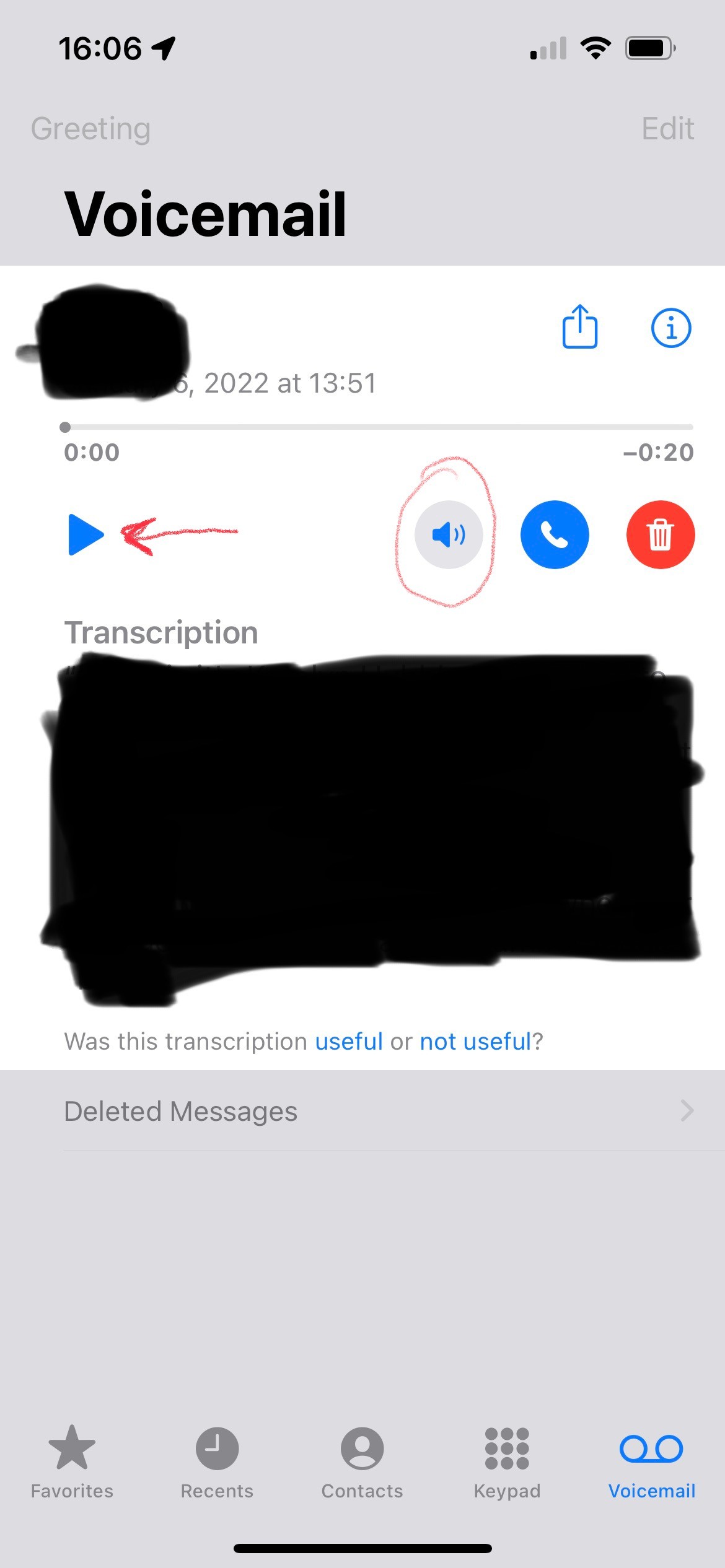The image size is (725, 1568).
Task: Switch to the Contacts tab
Action: 362,1461
